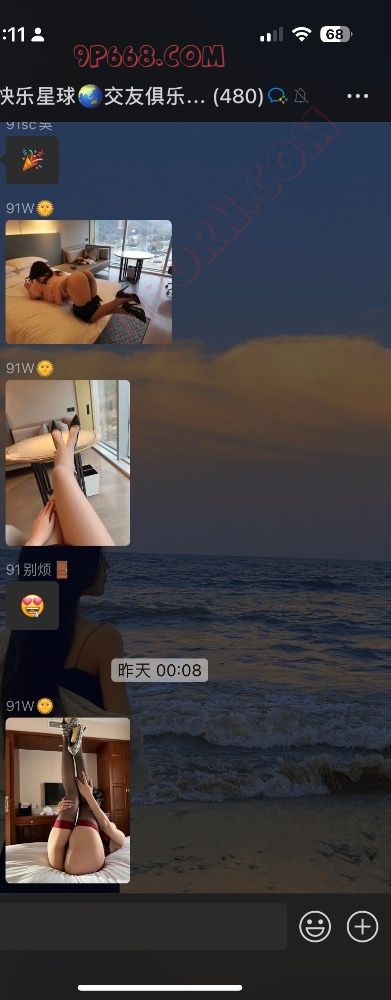Tap the message text input field
This screenshot has height=1000, width=391.
point(143,926)
